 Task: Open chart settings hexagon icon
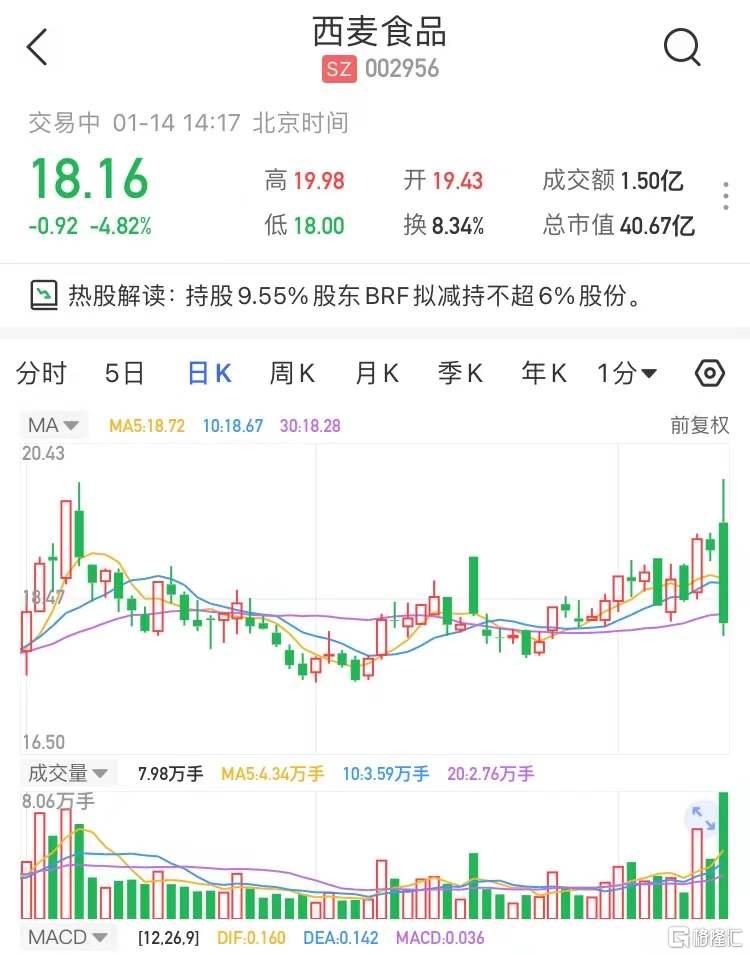[x=709, y=374]
